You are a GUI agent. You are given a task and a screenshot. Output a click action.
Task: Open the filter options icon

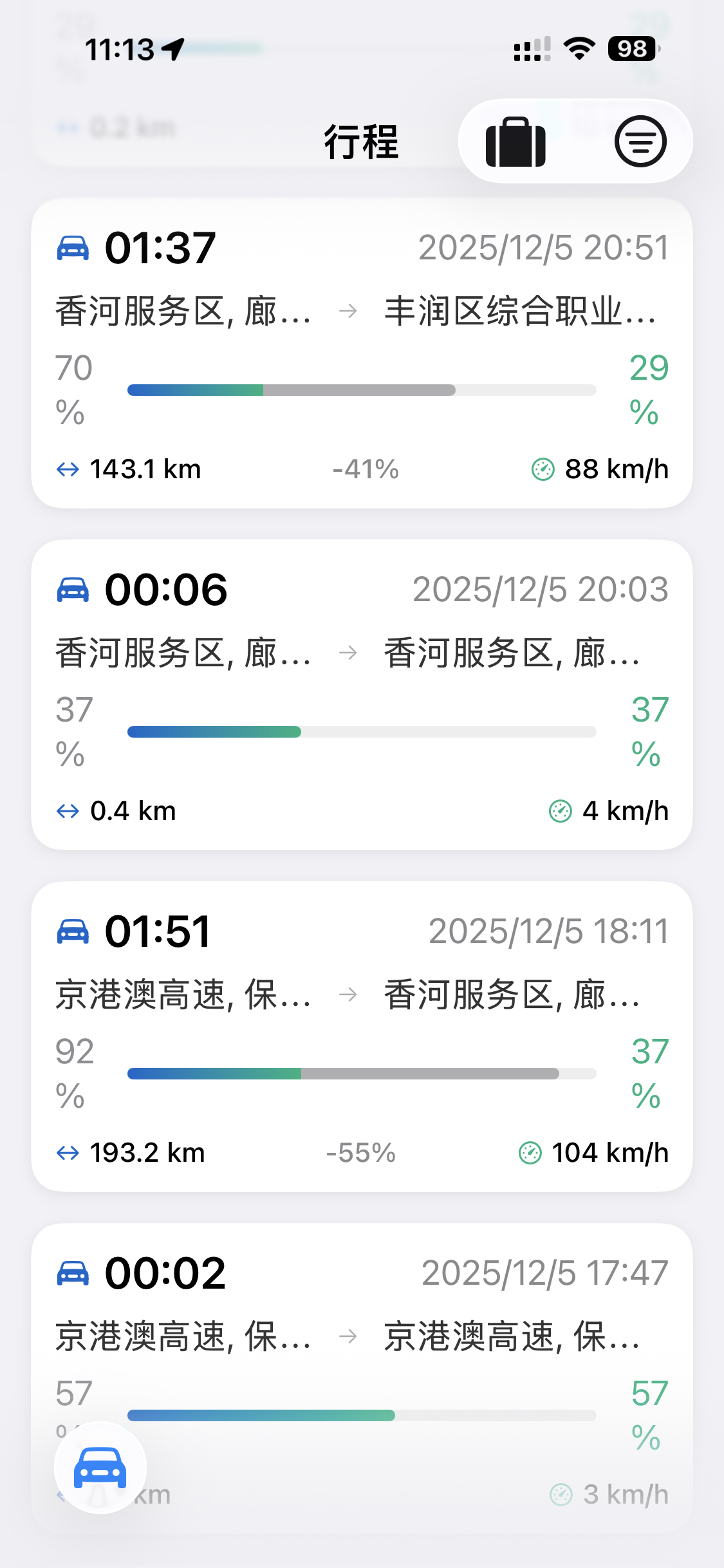(640, 142)
